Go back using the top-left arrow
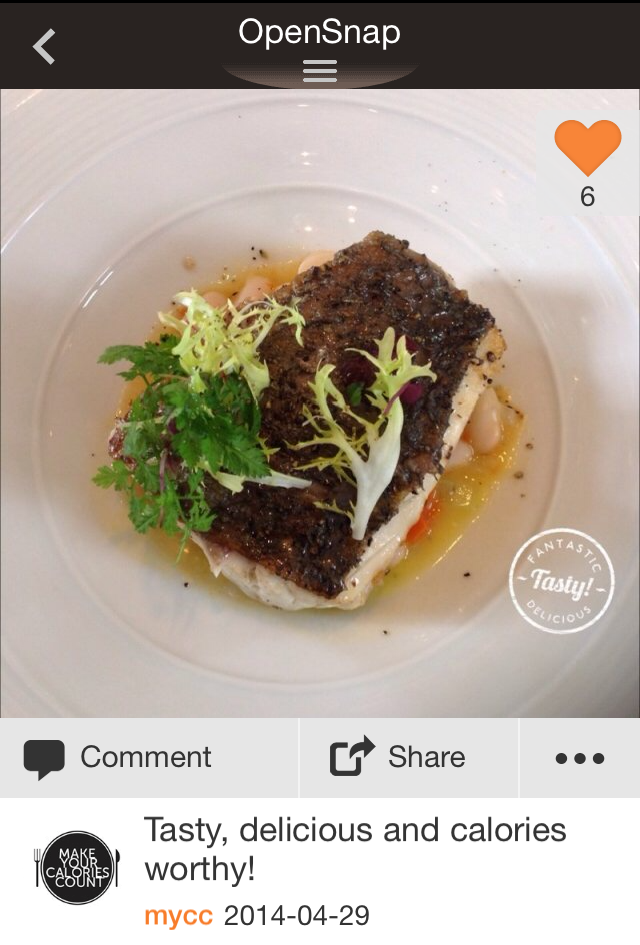Image resolution: width=640 pixels, height=945 pixels. click(x=44, y=46)
